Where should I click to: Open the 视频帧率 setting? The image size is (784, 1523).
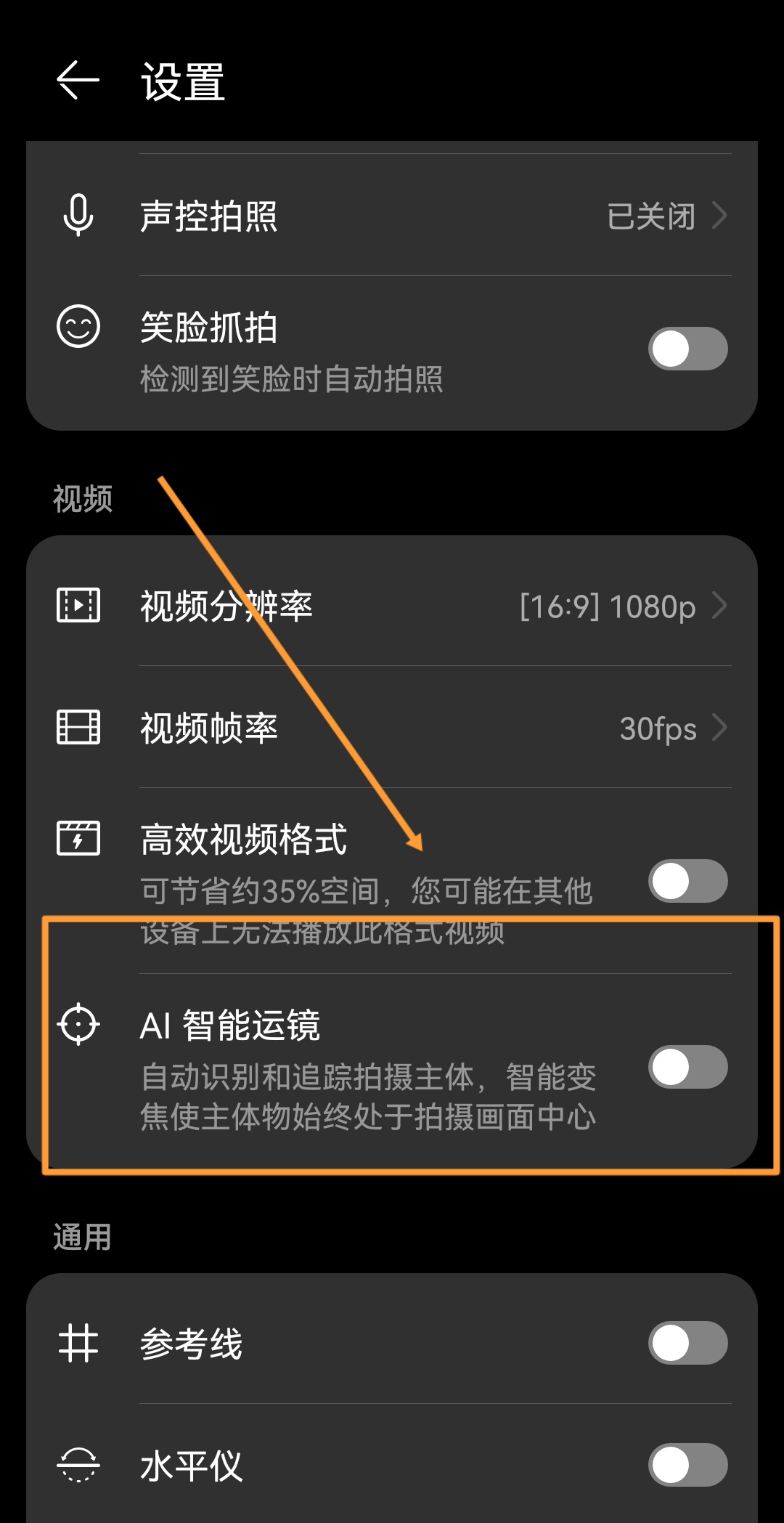tap(392, 728)
